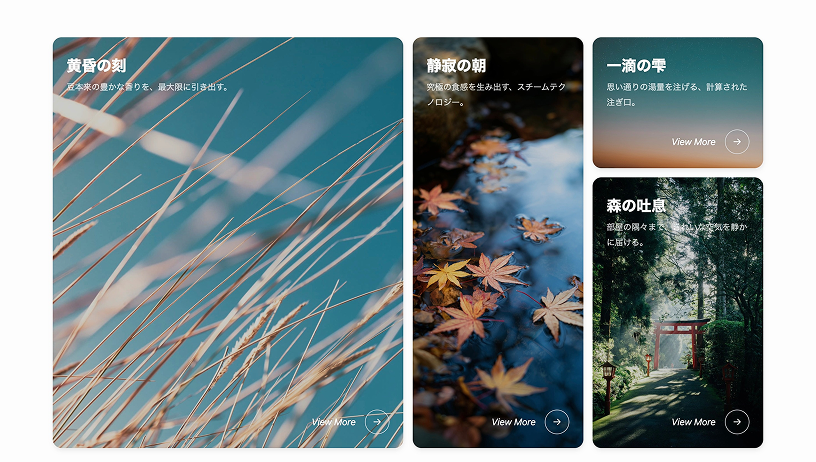Viewport: 816px width, 462px height.
Task: Tap View More arrow on 一滴の雫
Action: tap(737, 142)
